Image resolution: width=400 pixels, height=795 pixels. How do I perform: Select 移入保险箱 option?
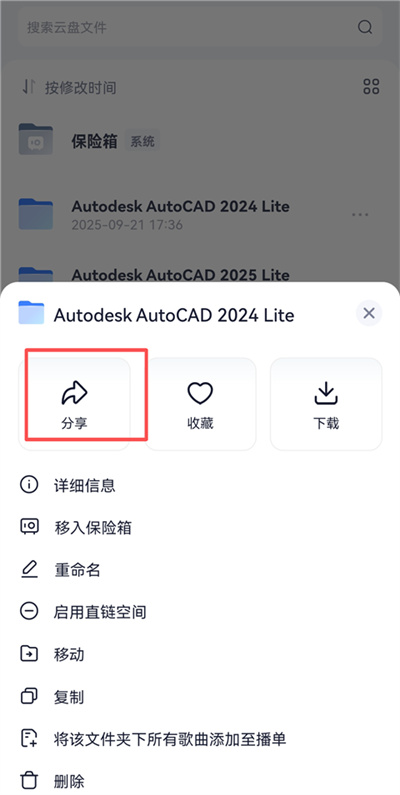(x=200, y=527)
